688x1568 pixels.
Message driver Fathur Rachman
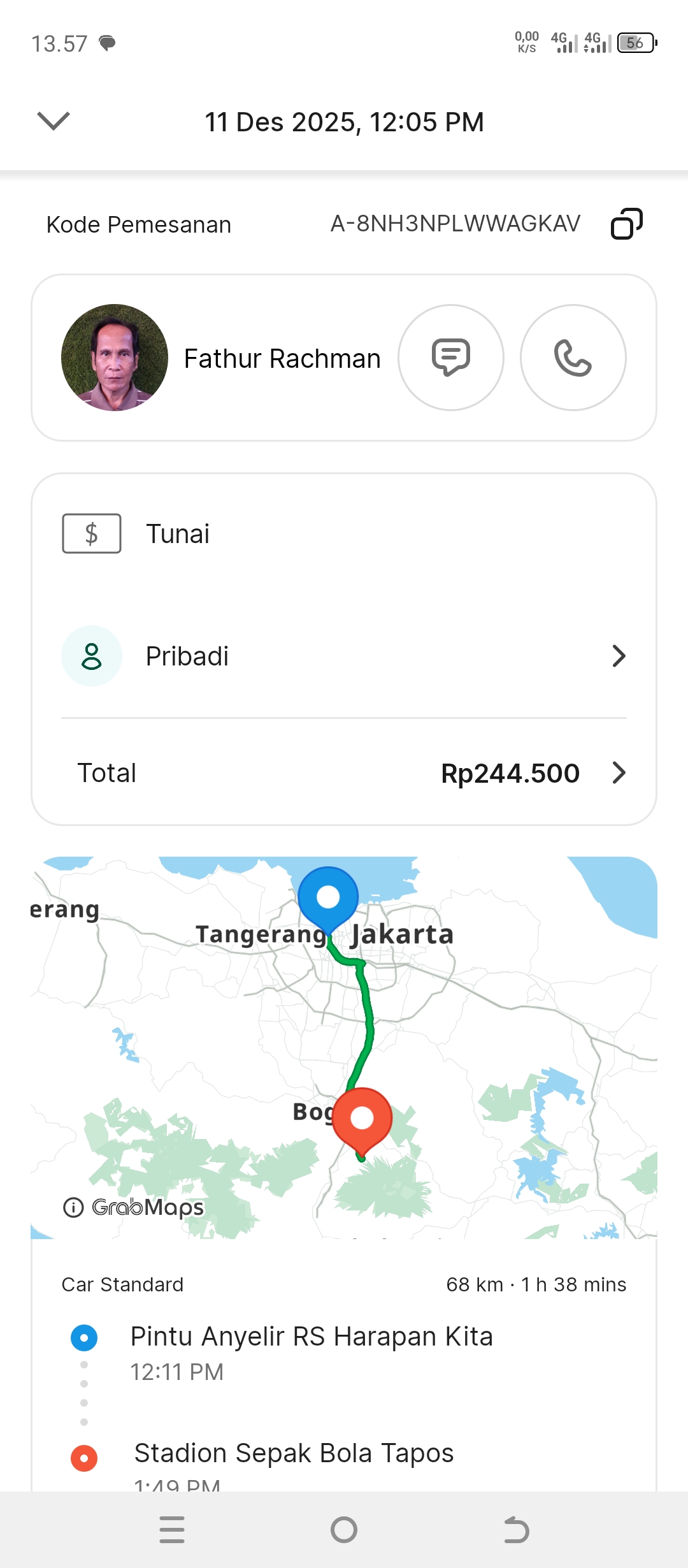tap(451, 358)
